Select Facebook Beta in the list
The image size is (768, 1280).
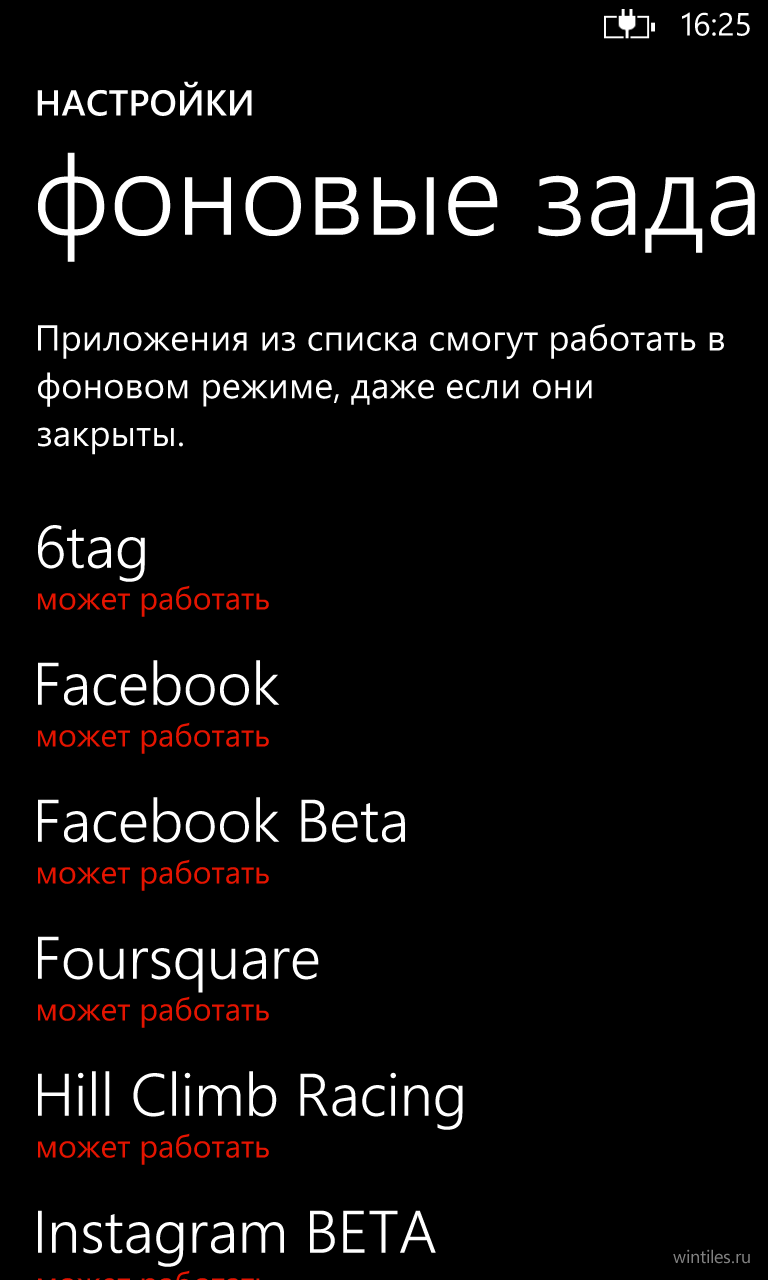(384, 841)
